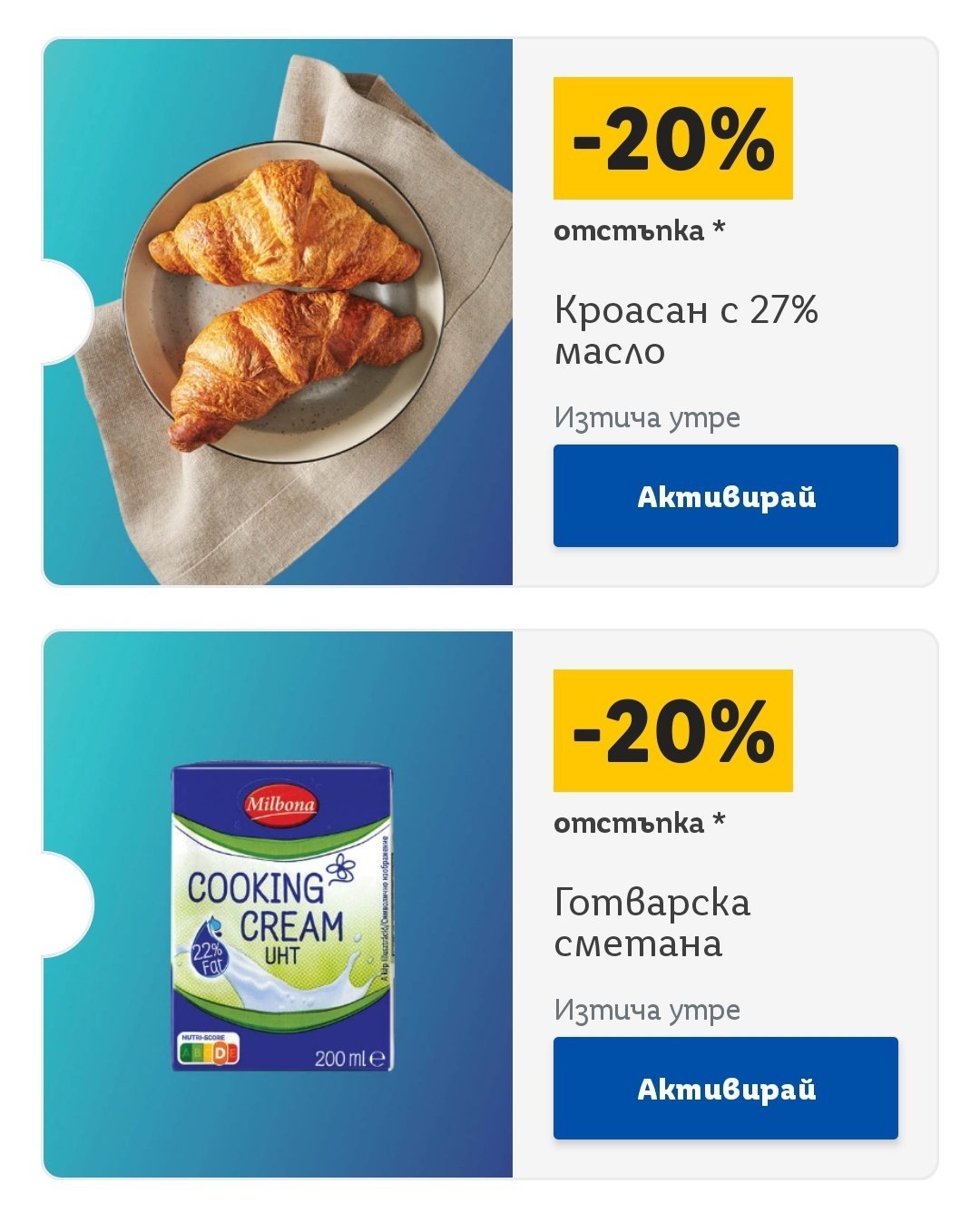The image size is (980, 1232).
Task: Activate the cooking cream discount coupon
Action: [725, 1089]
